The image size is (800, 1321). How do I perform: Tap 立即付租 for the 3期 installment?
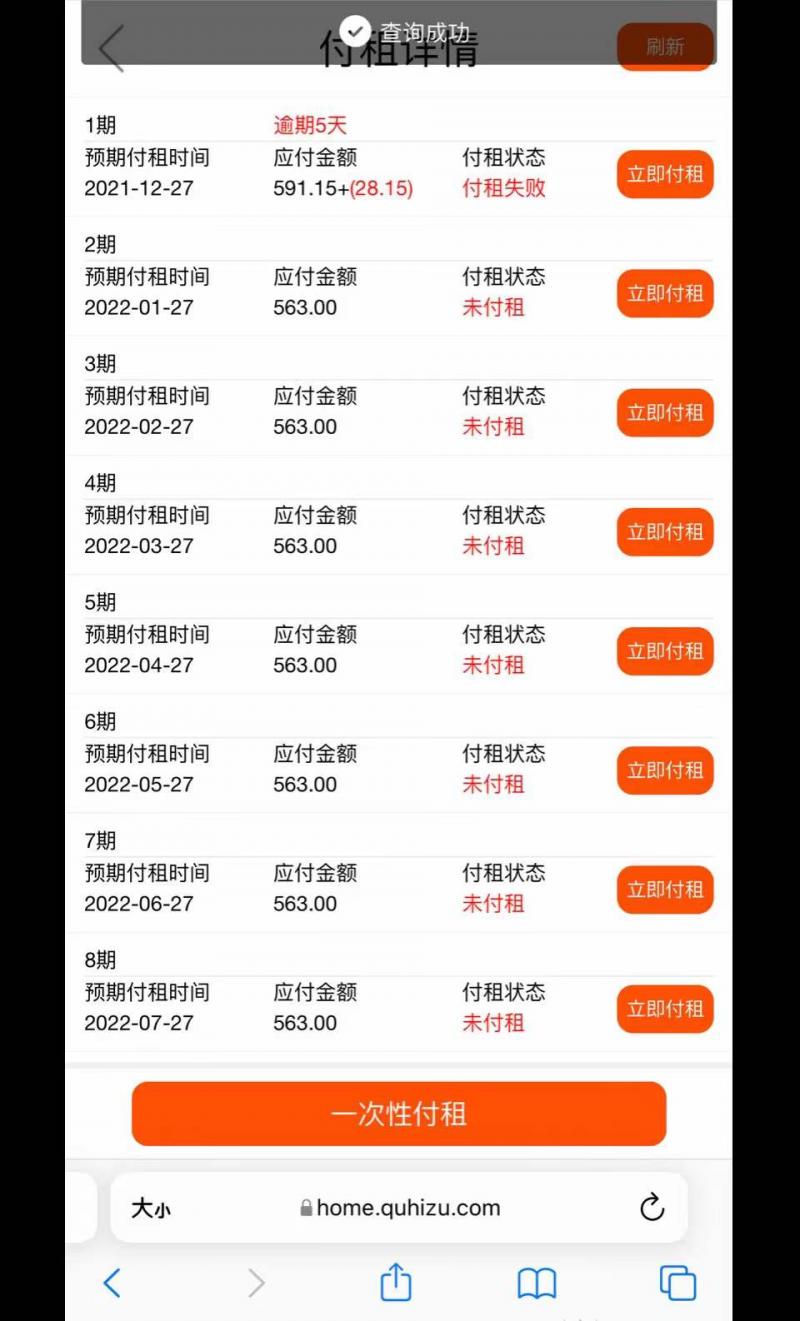coord(665,412)
